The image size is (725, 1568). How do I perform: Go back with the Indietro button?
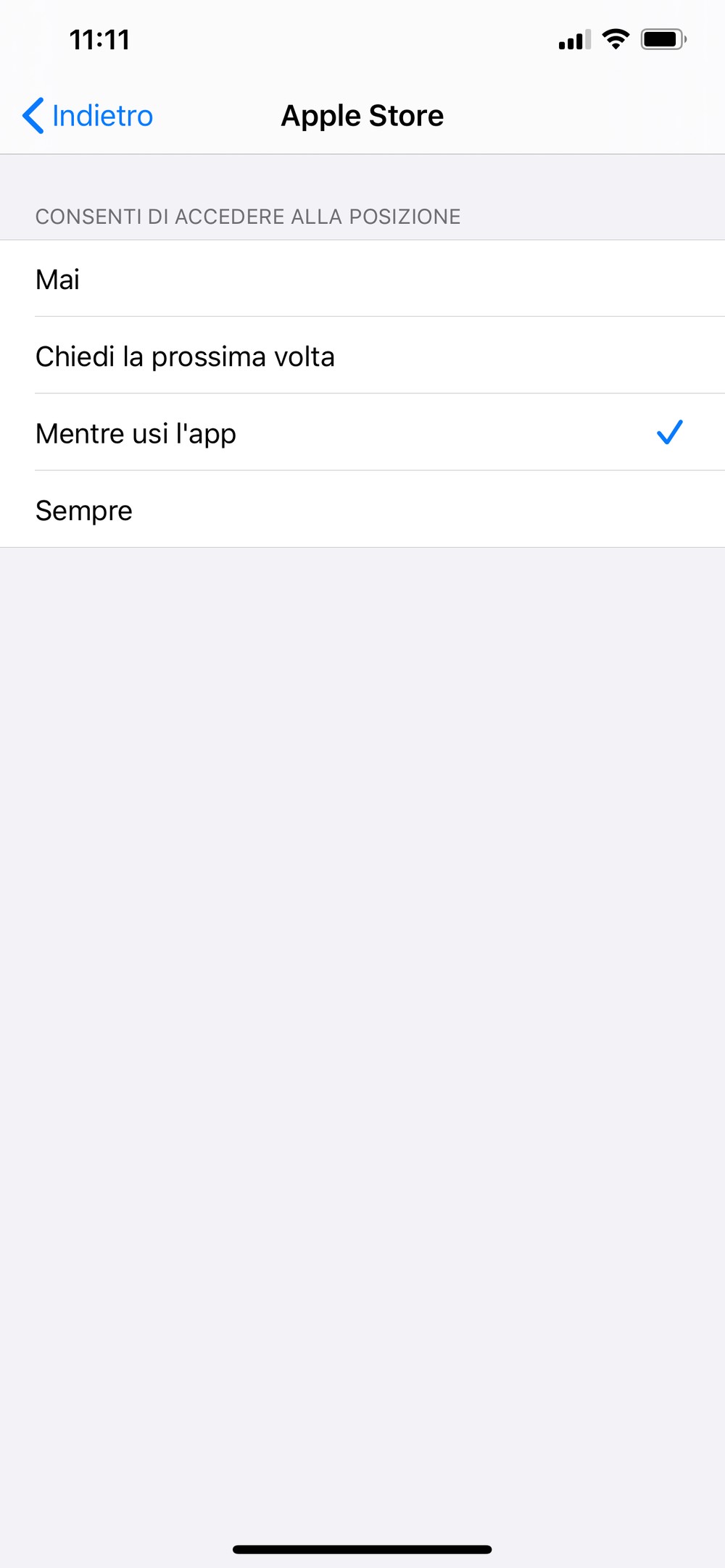click(88, 116)
